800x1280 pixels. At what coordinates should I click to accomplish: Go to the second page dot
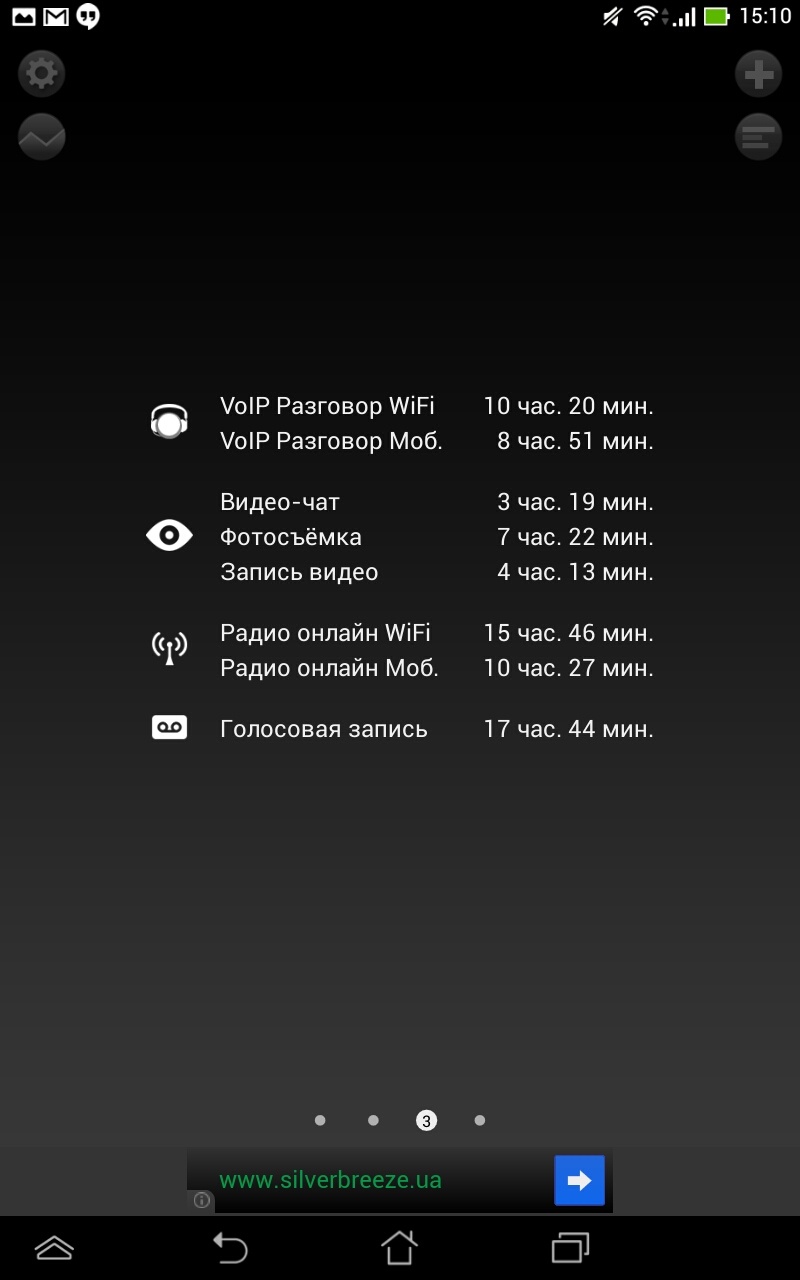pyautogui.click(x=373, y=1121)
